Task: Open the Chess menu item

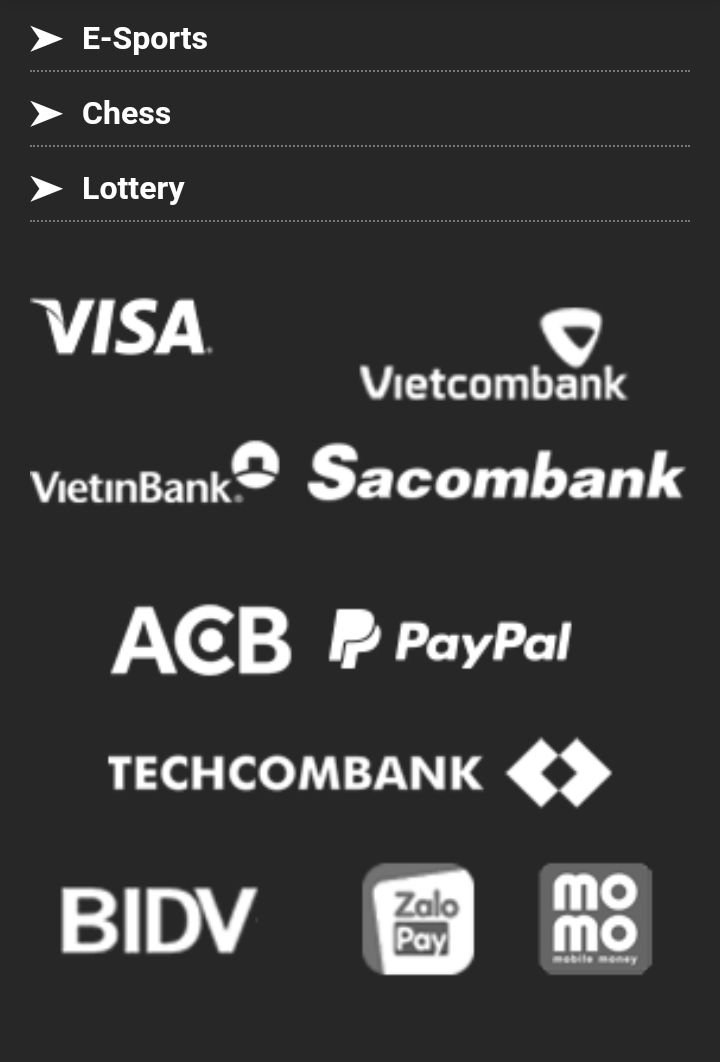Action: (x=126, y=114)
